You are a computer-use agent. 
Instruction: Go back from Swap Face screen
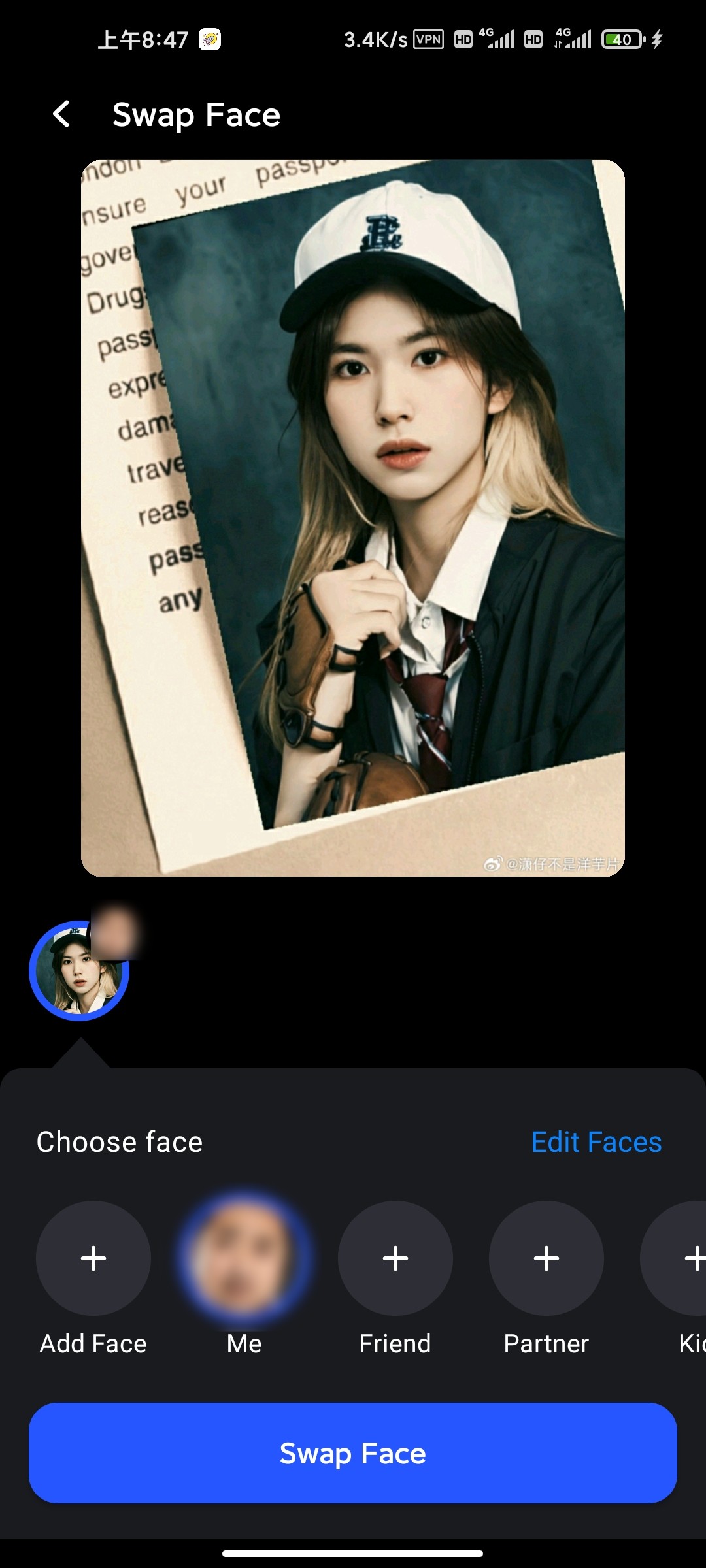coord(61,114)
